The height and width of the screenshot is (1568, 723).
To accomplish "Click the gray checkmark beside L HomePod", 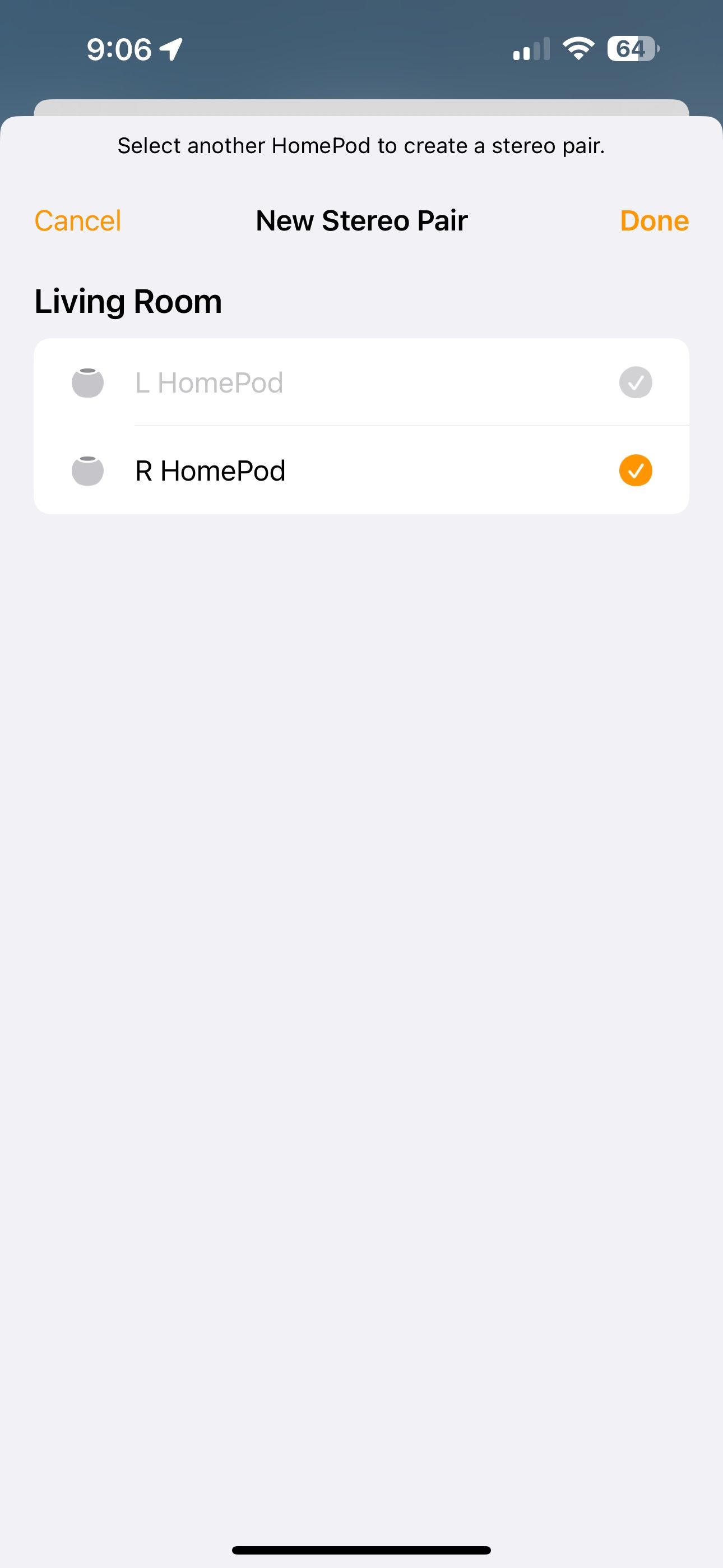I will point(636,382).
